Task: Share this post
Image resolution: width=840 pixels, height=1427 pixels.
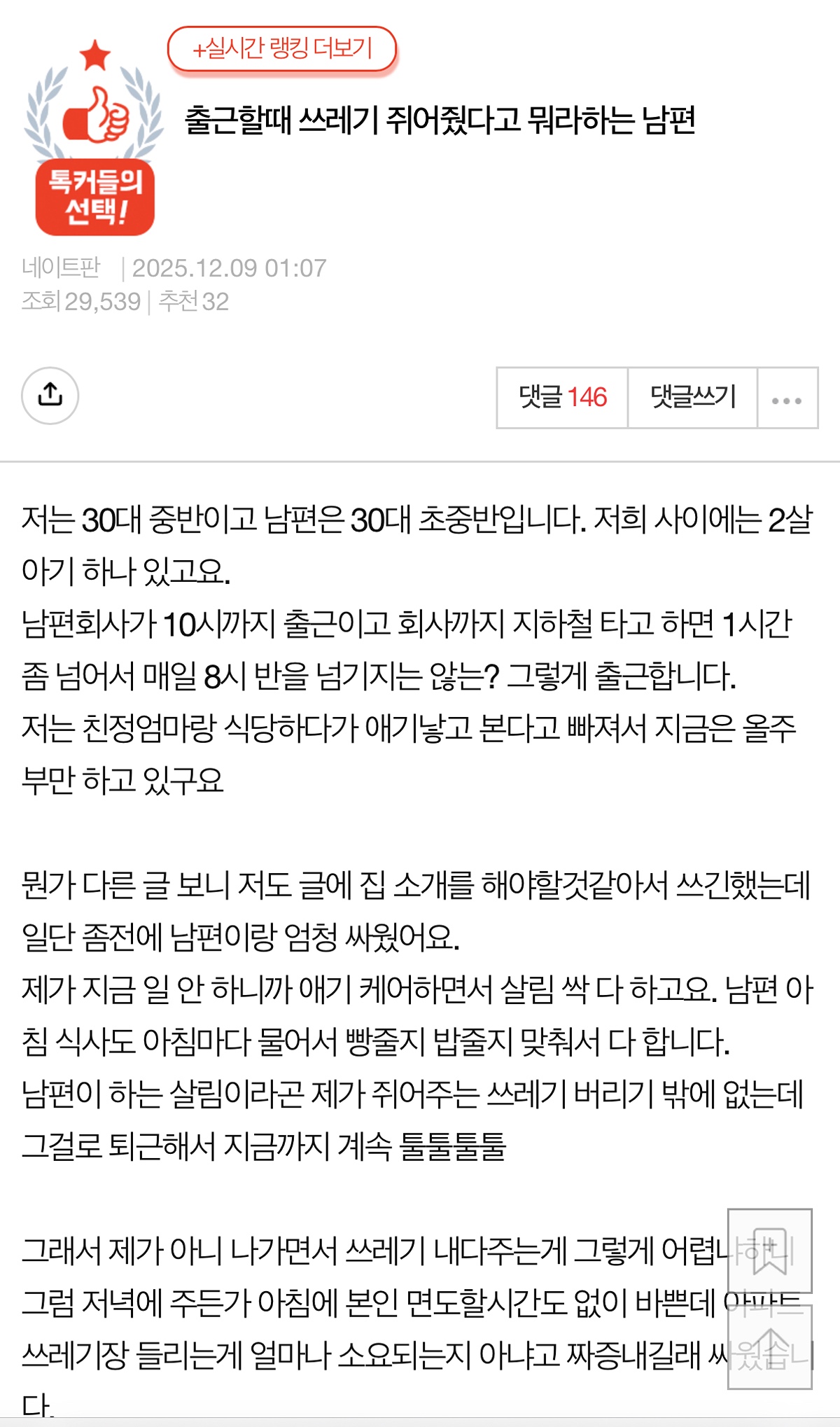Action: pyautogui.click(x=50, y=396)
